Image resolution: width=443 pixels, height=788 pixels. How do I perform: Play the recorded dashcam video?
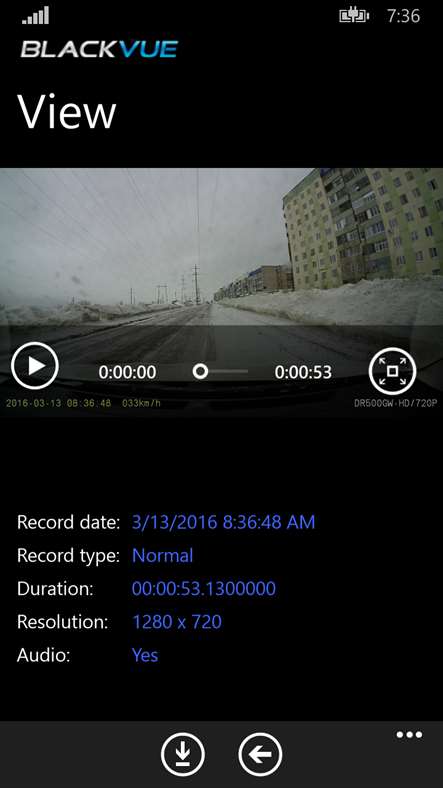click(x=35, y=365)
